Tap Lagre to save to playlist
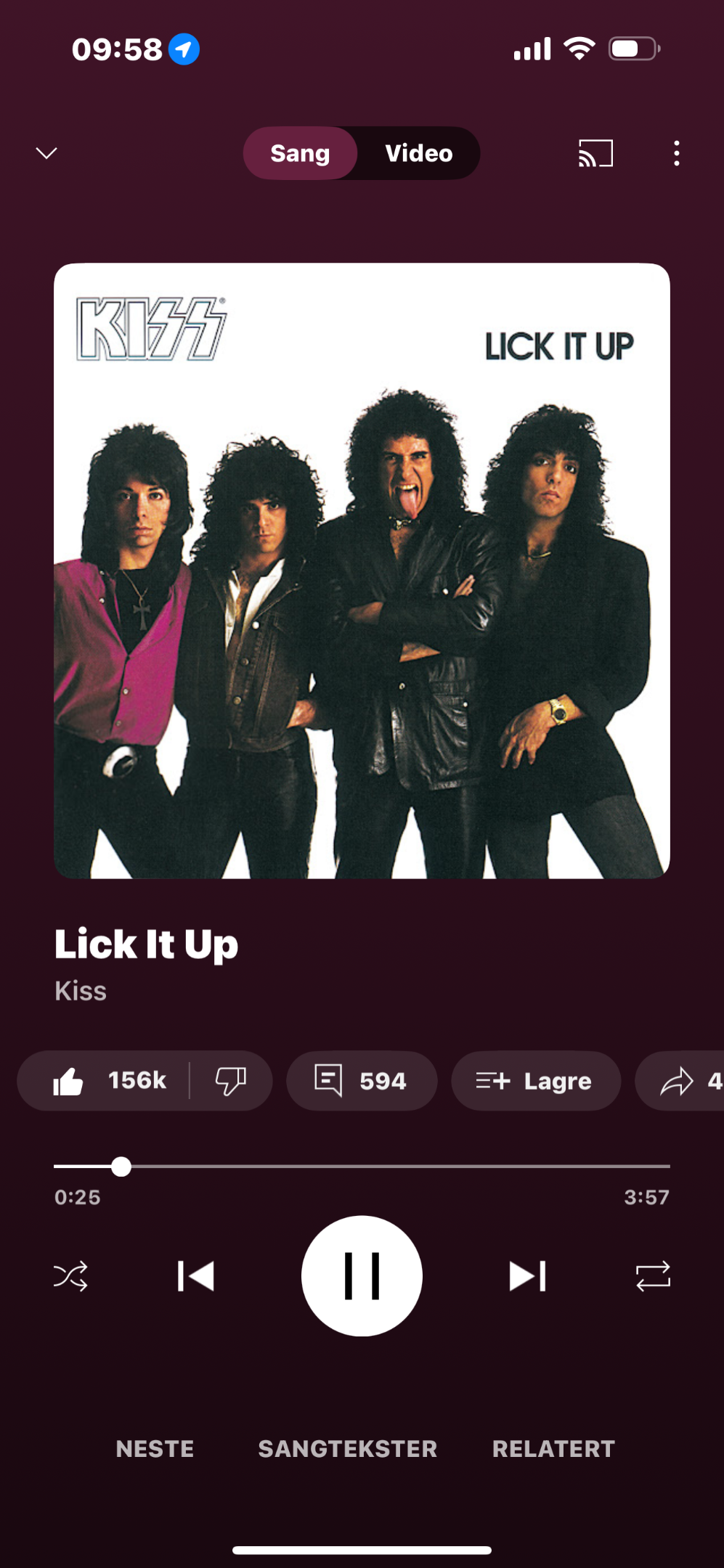The image size is (724, 1568). click(x=536, y=1081)
